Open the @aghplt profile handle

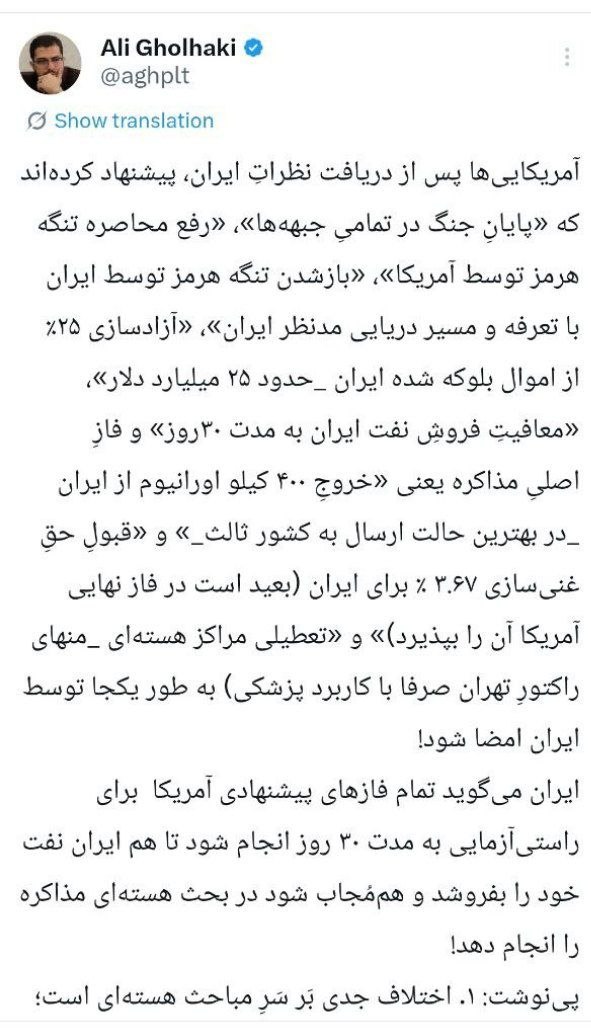[145, 77]
